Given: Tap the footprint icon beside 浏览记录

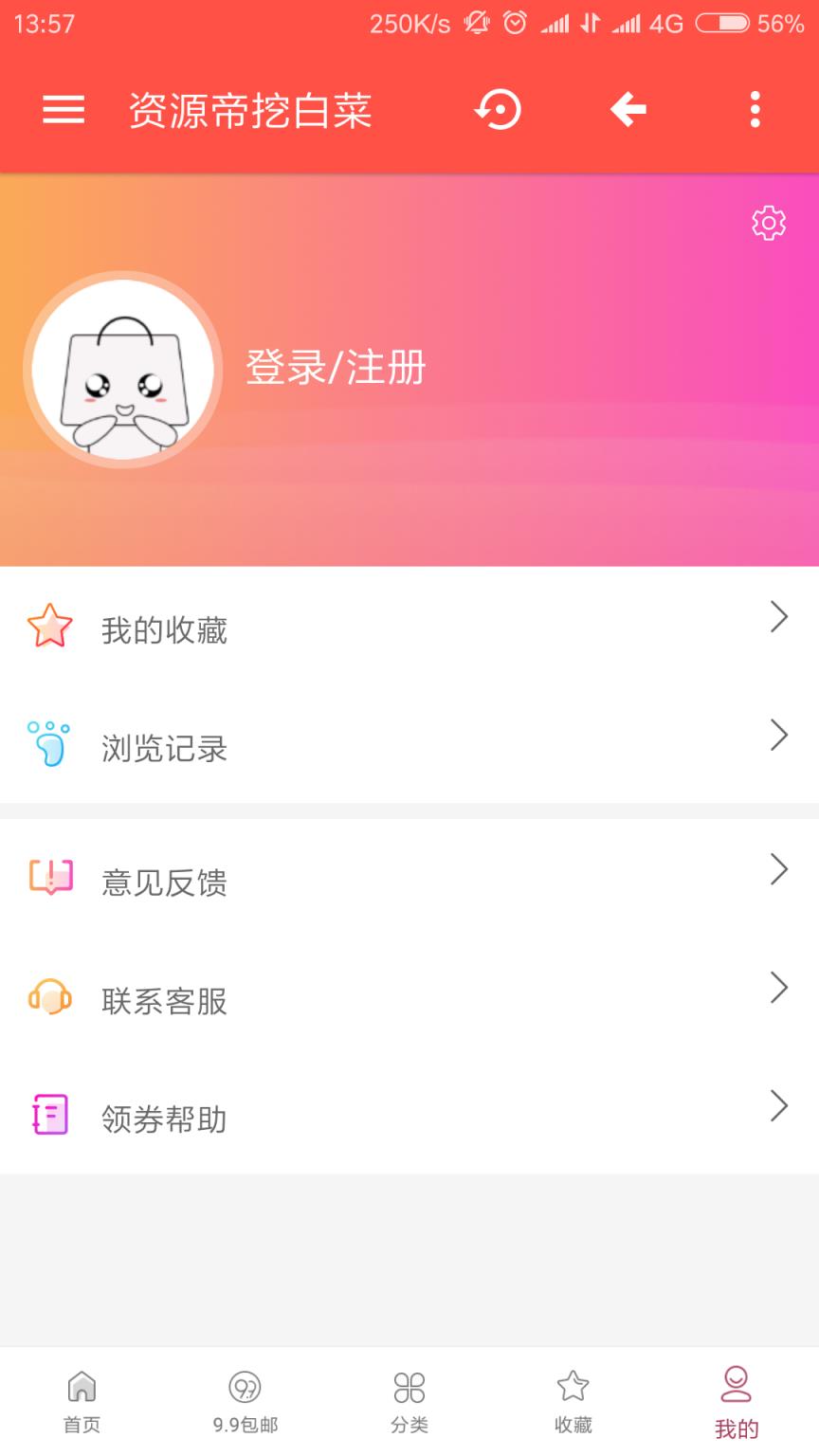Looking at the screenshot, I should coord(49,745).
